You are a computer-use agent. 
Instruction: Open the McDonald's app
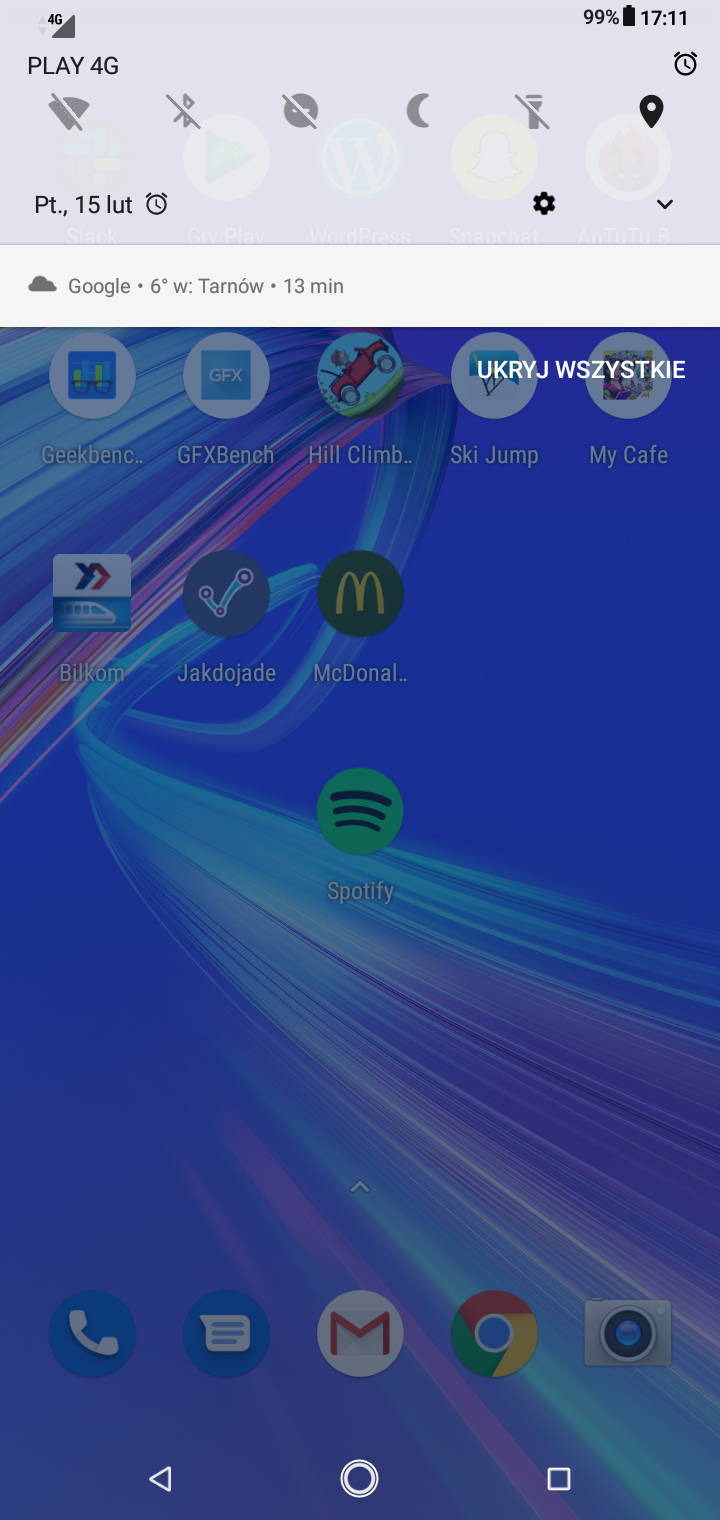click(x=360, y=594)
